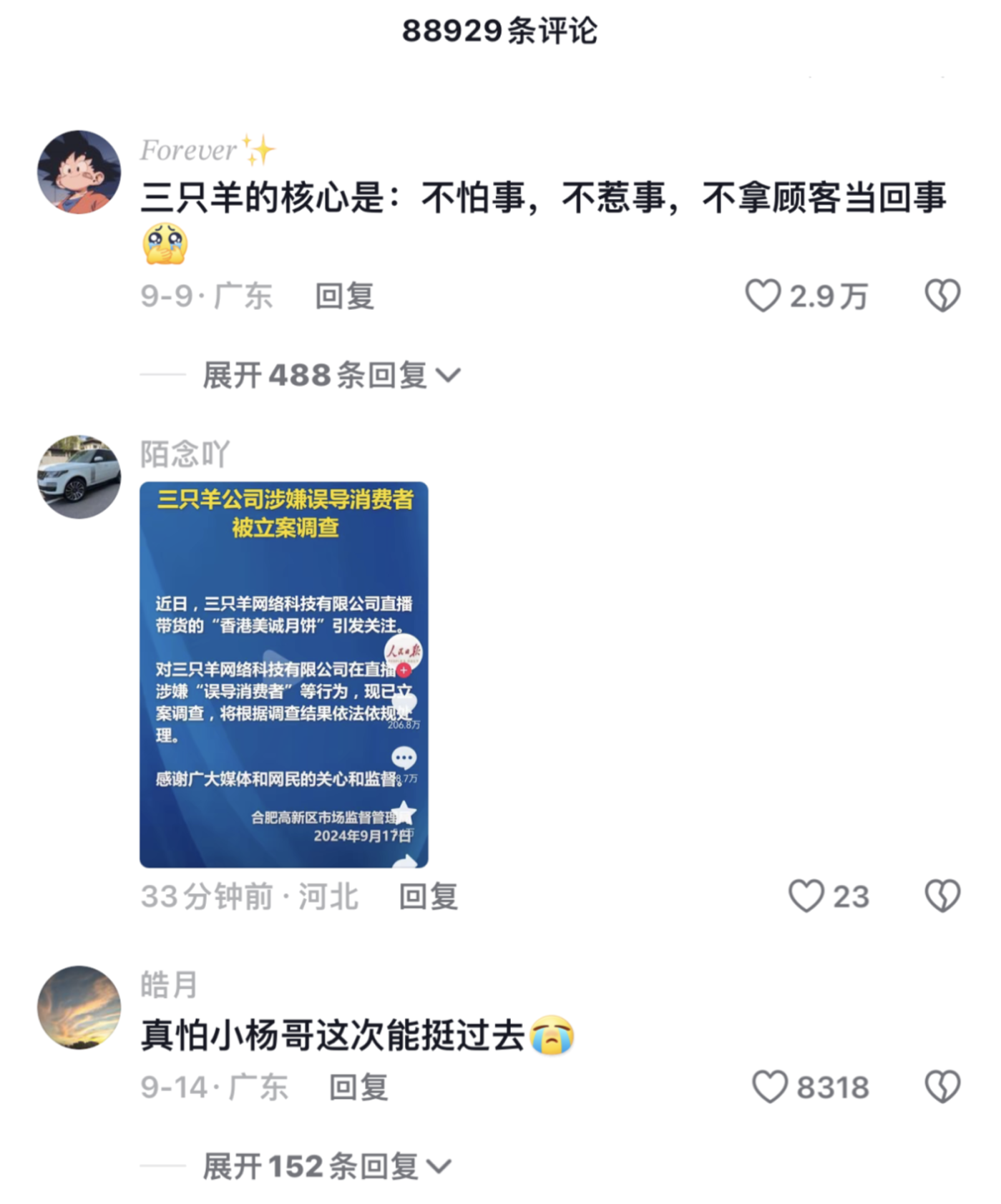Image resolution: width=1001 pixels, height=1204 pixels.
Task: Expand the 152 replies
Action: point(326,1166)
